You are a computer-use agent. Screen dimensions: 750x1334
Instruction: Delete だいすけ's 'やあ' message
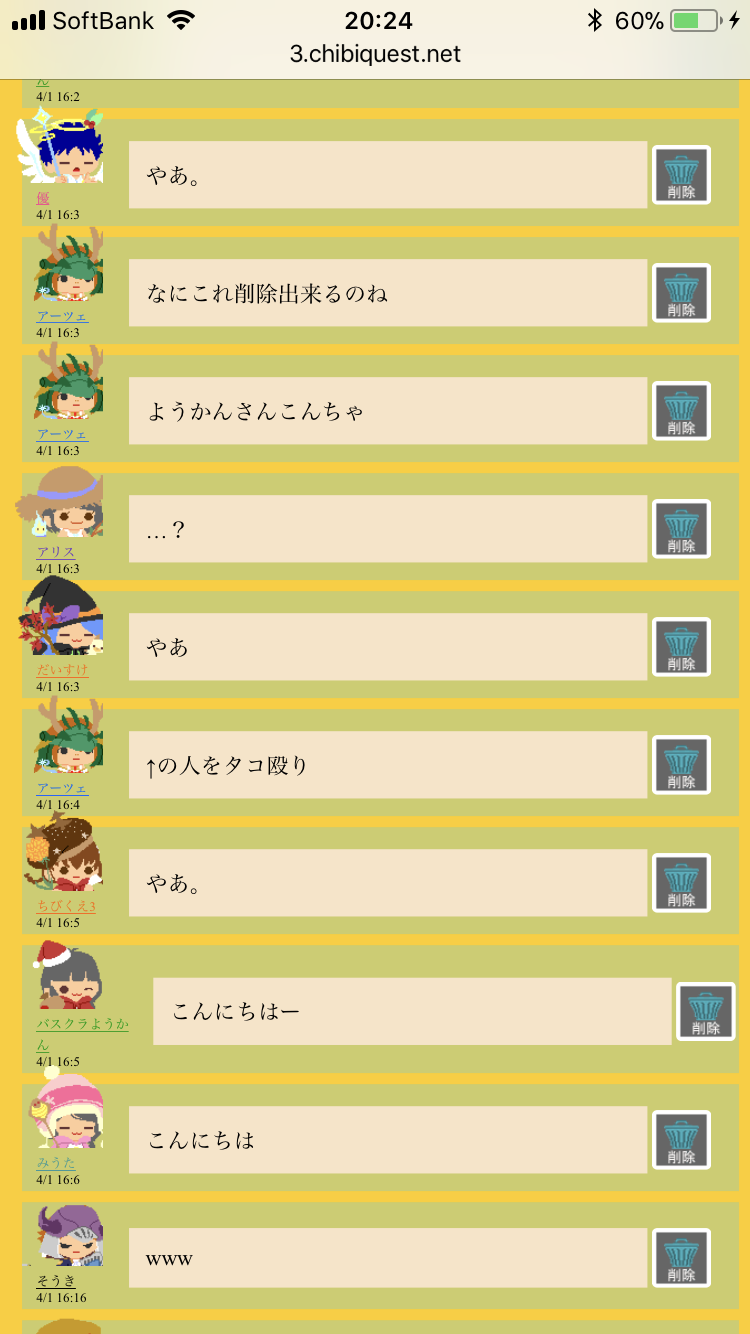click(x=681, y=647)
